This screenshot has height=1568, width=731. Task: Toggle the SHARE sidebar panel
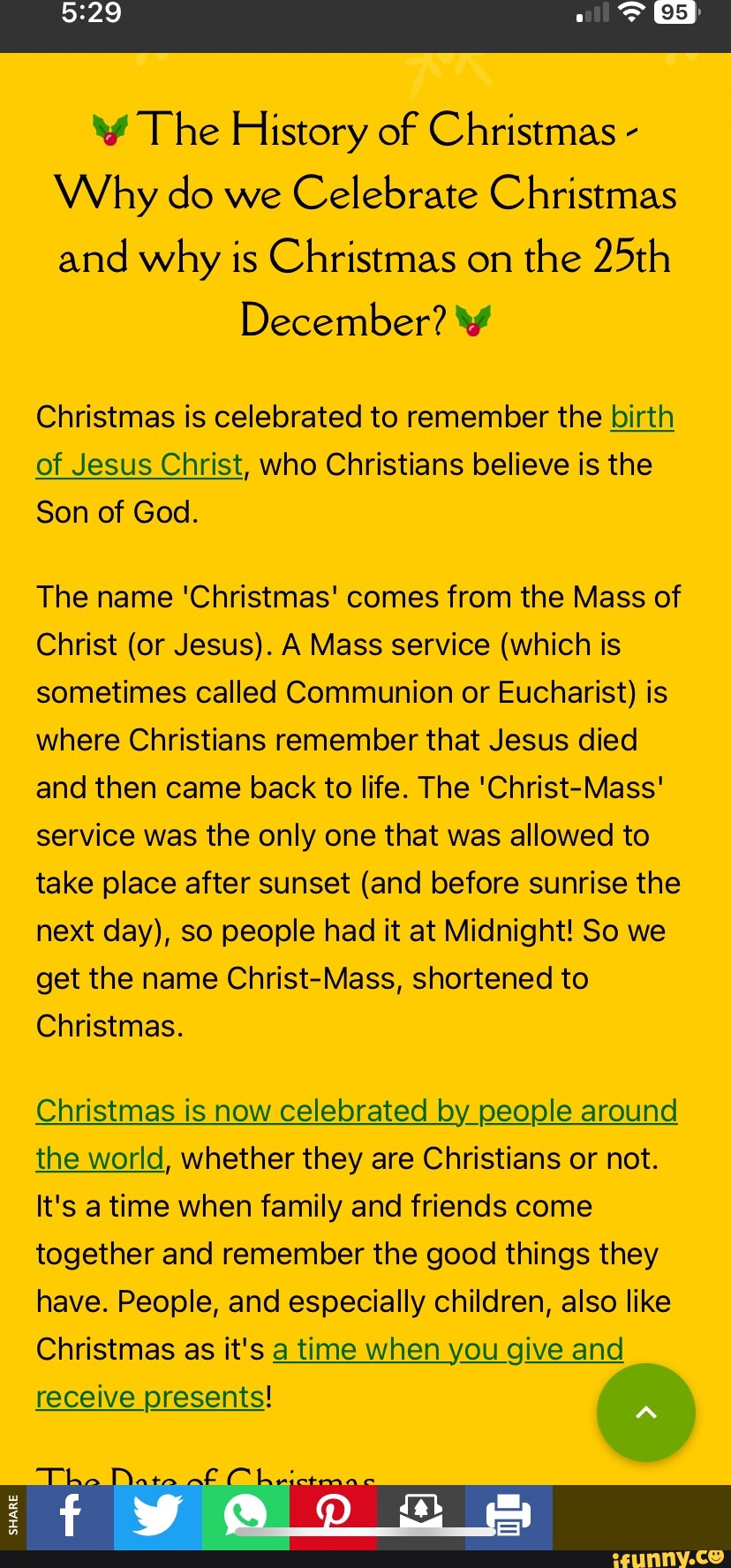(x=14, y=1517)
